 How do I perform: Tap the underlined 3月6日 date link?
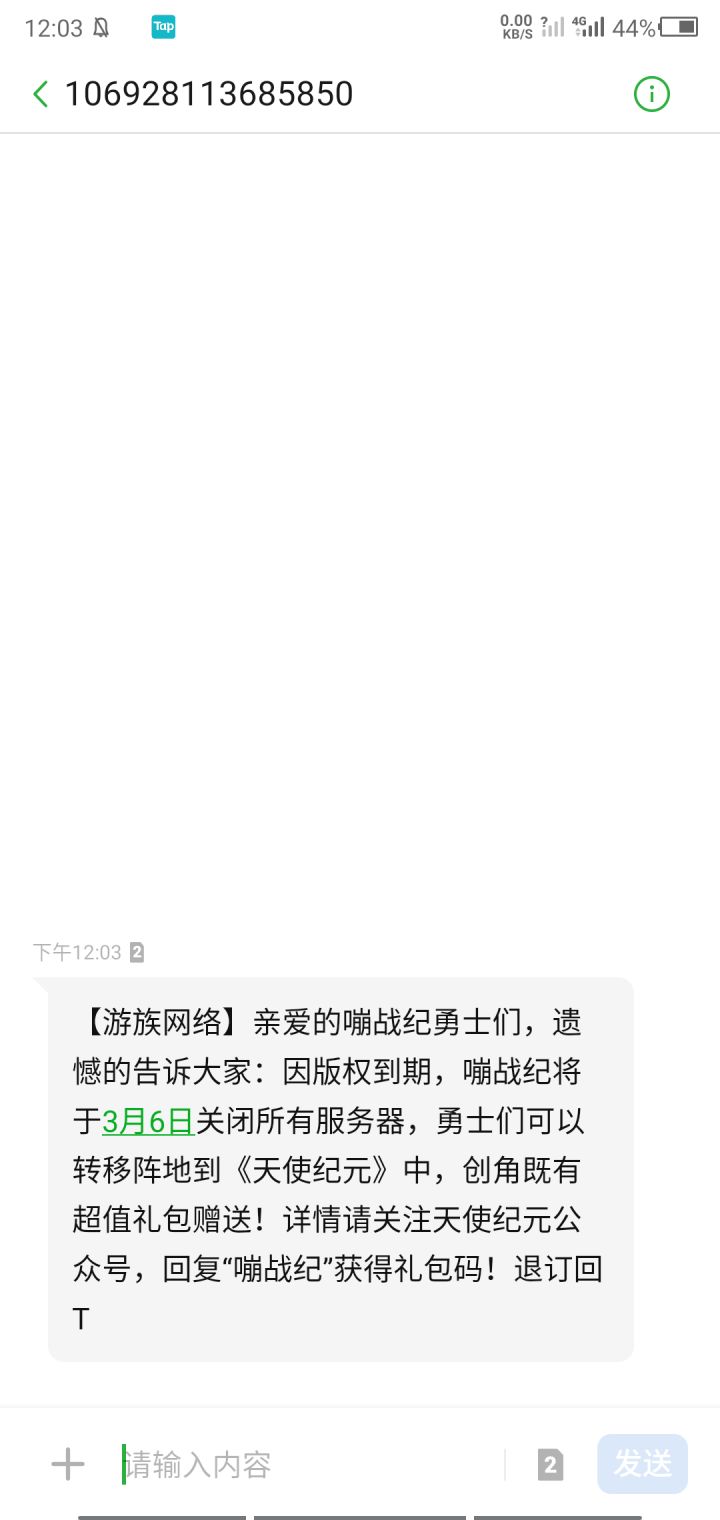click(148, 1121)
